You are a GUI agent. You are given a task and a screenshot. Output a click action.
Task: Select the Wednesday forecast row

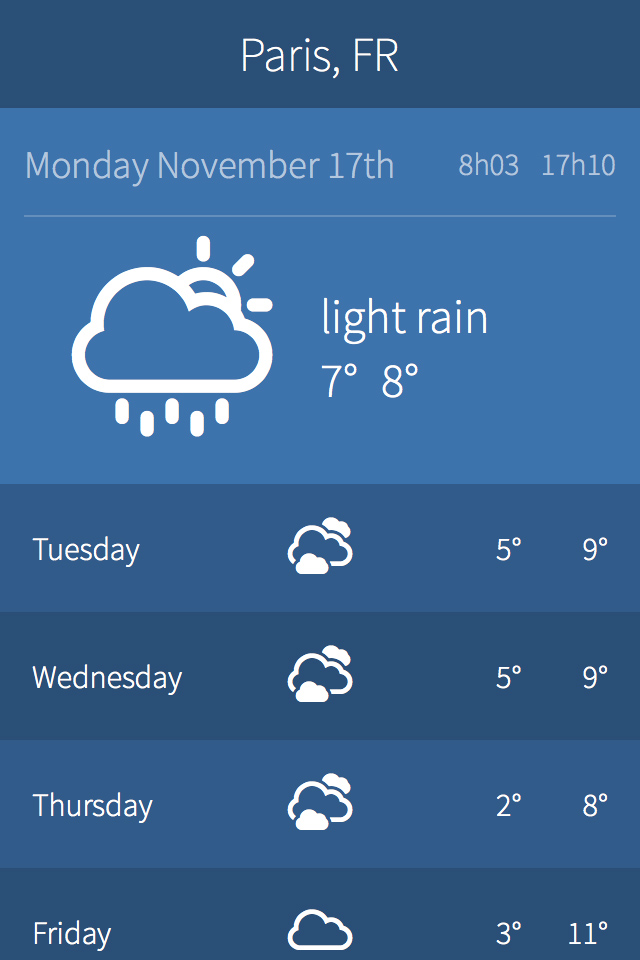[320, 677]
